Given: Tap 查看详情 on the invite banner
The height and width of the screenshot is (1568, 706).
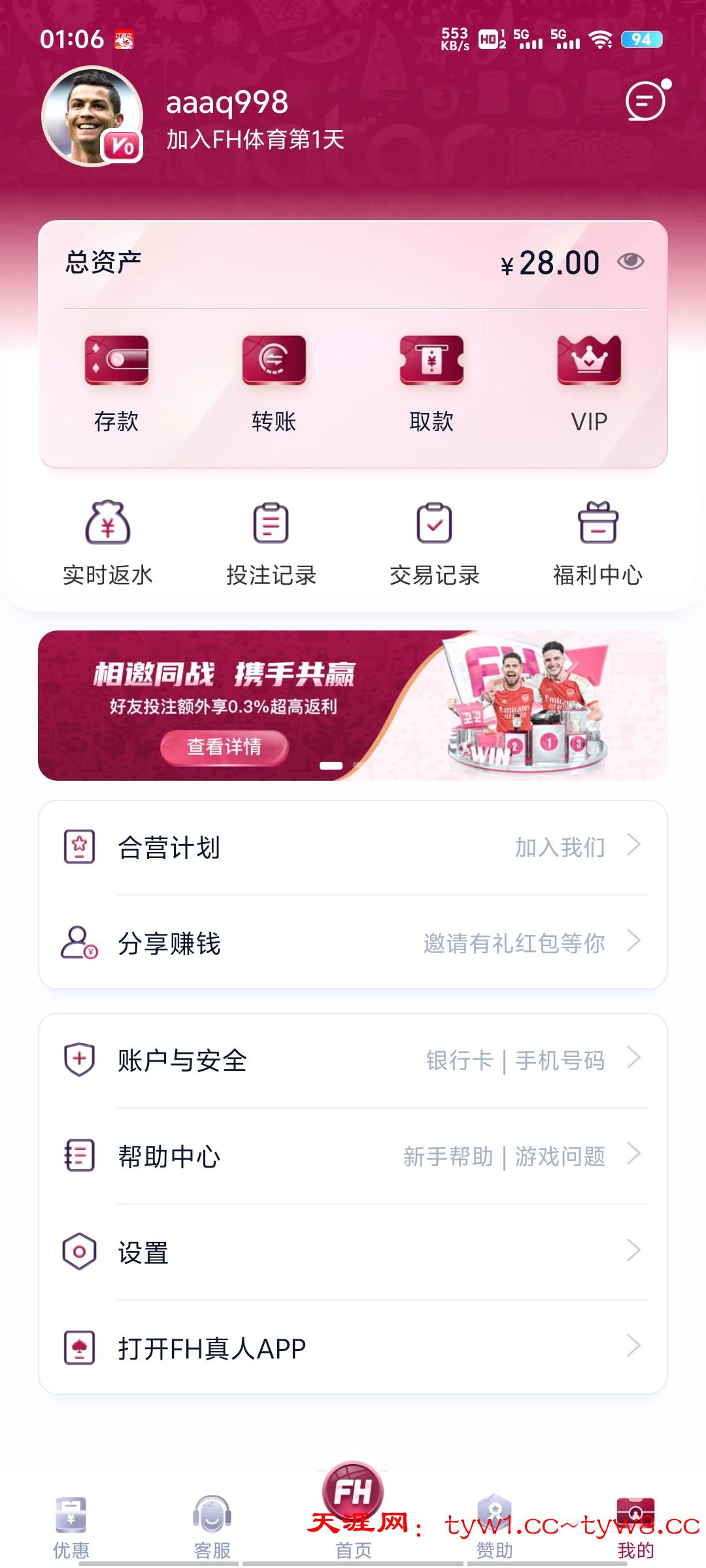Looking at the screenshot, I should (224, 746).
